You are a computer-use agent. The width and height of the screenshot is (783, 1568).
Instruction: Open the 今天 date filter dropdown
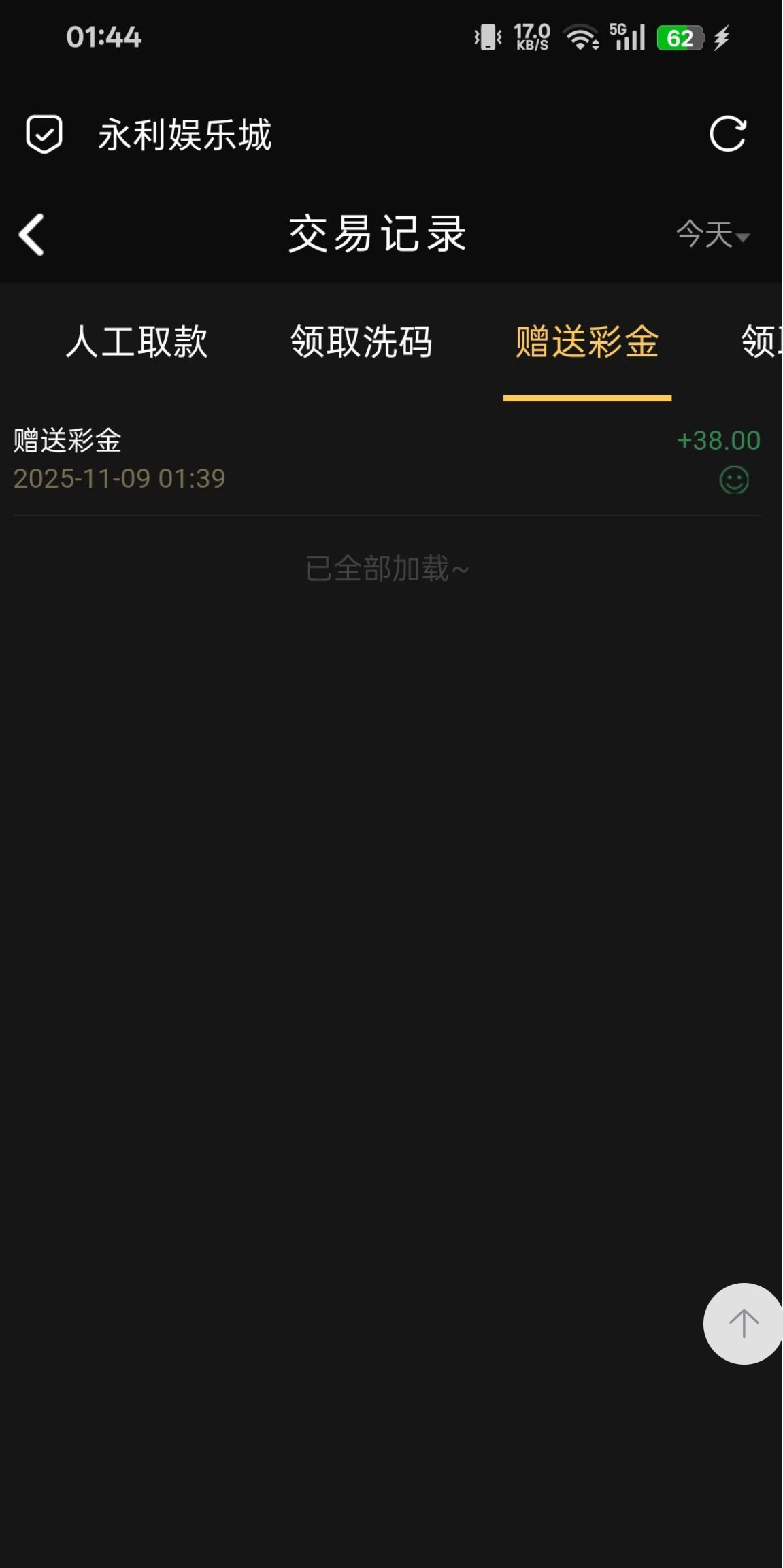[712, 235]
